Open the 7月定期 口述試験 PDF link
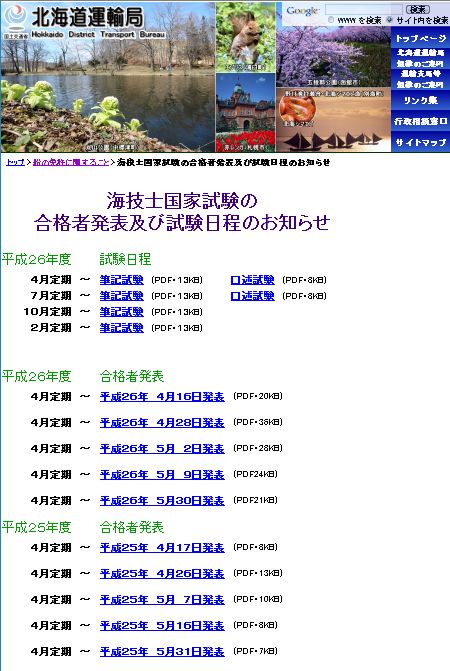 (252, 296)
